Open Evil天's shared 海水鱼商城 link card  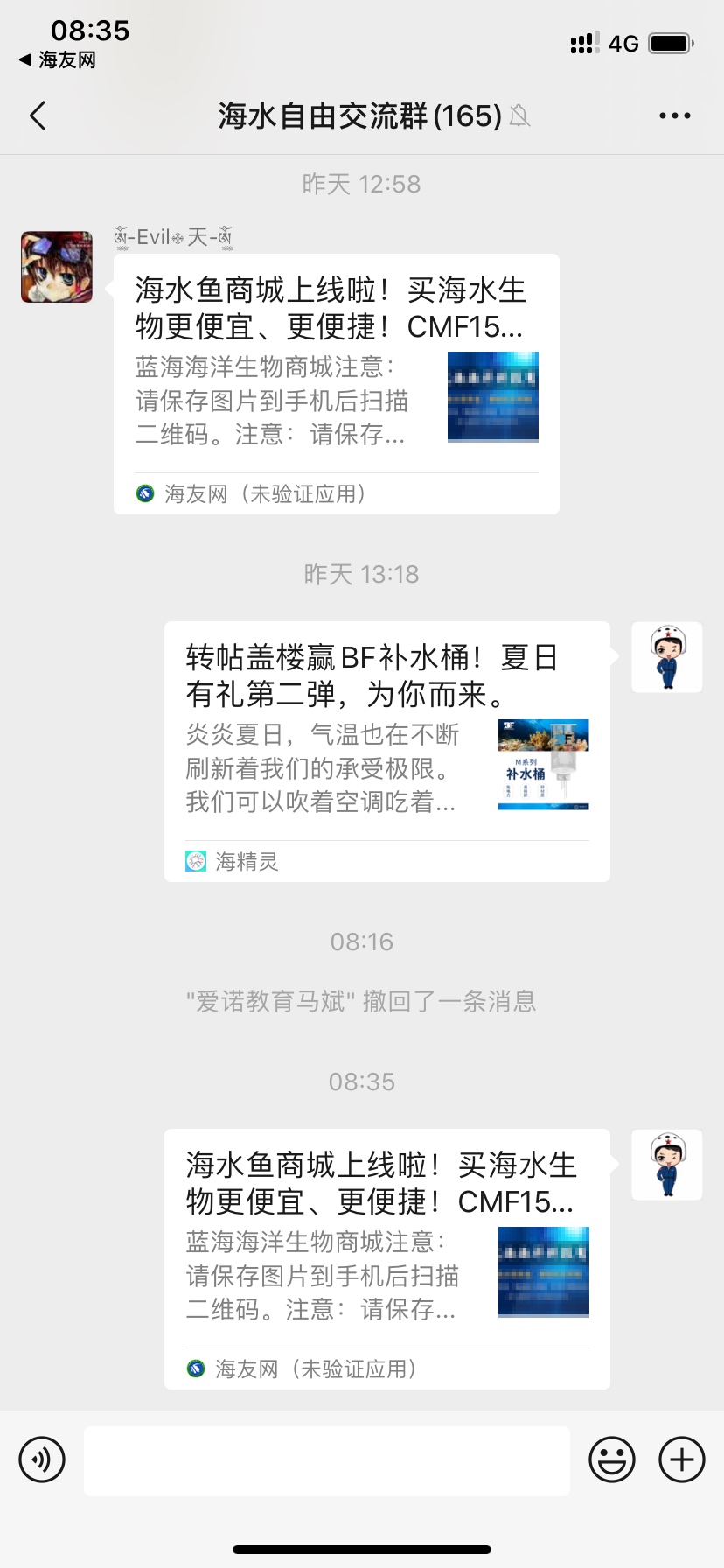coord(336,383)
